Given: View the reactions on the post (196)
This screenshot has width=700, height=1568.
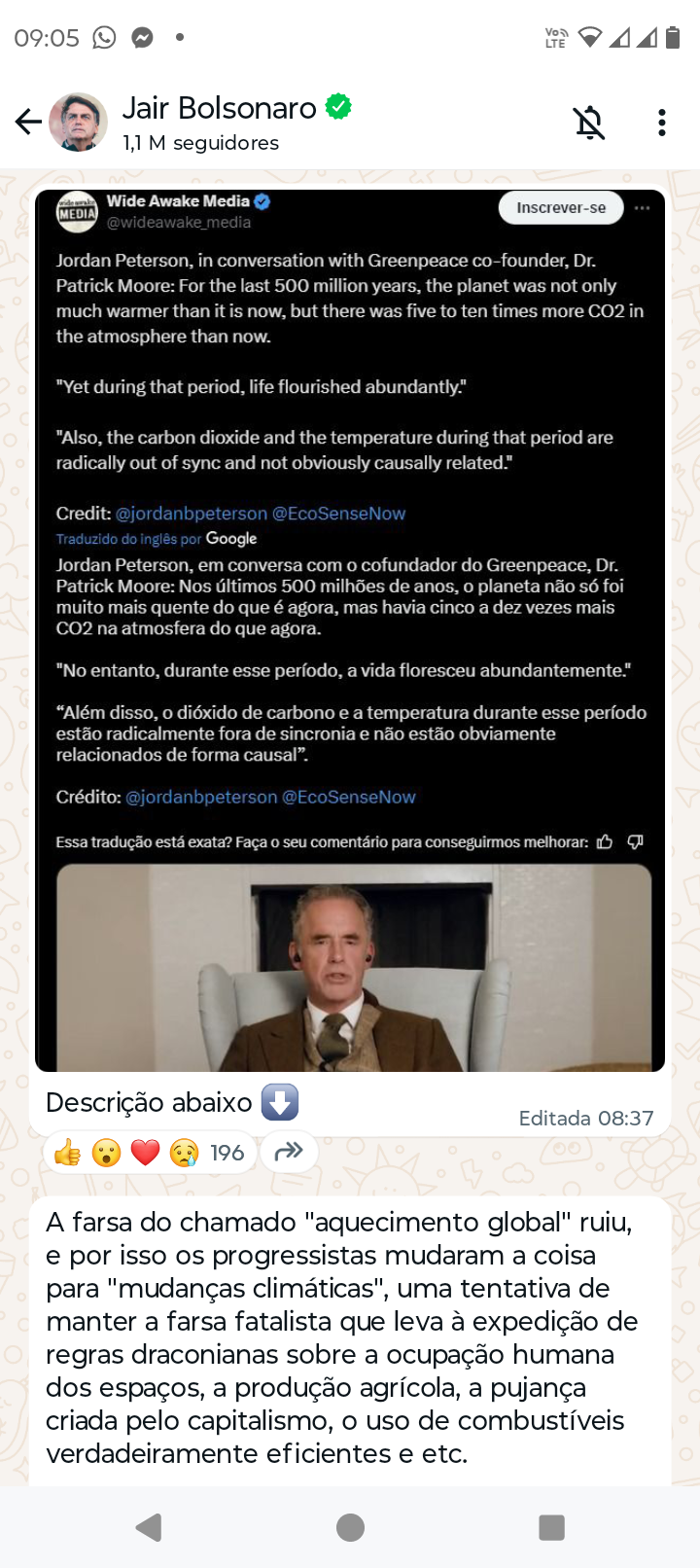Looking at the screenshot, I should pos(151,1153).
